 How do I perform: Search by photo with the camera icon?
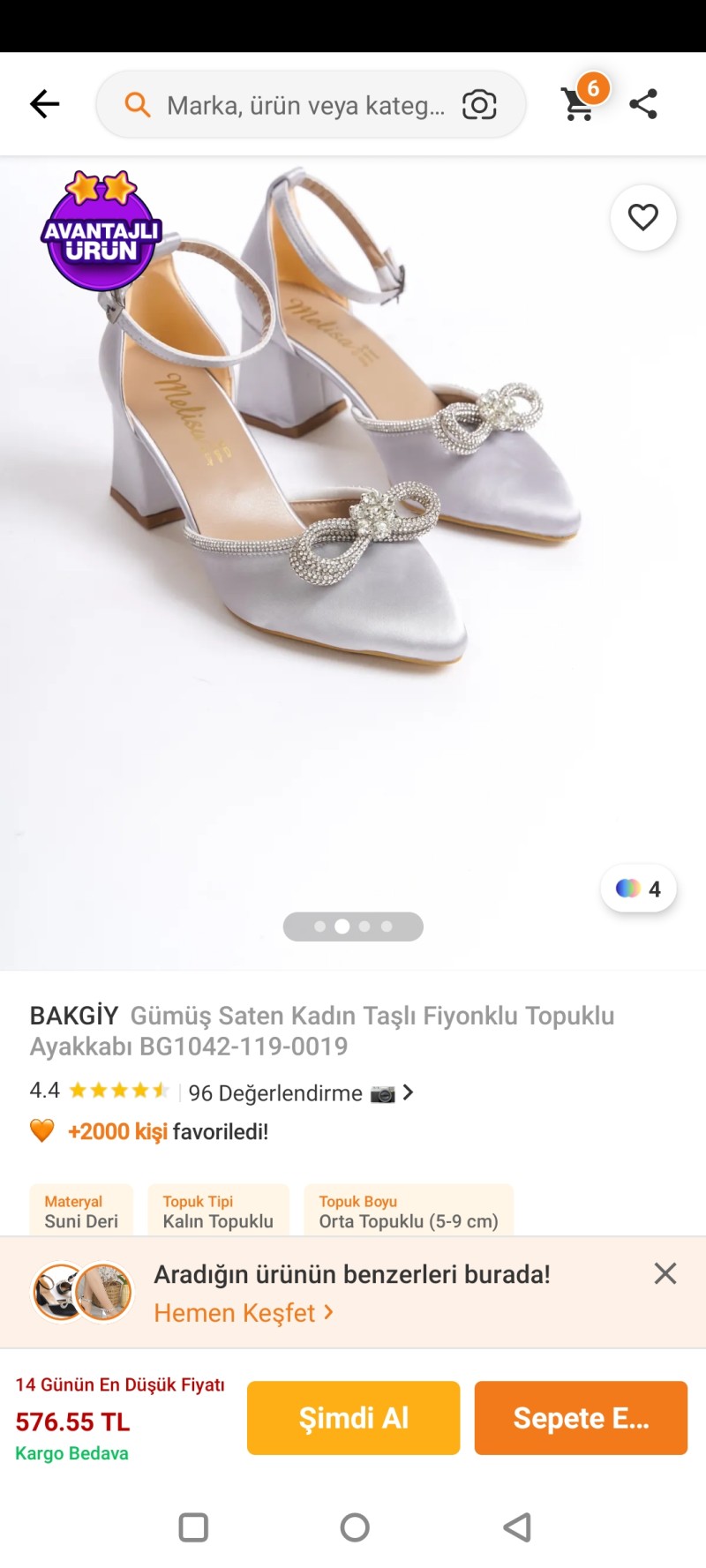click(479, 105)
